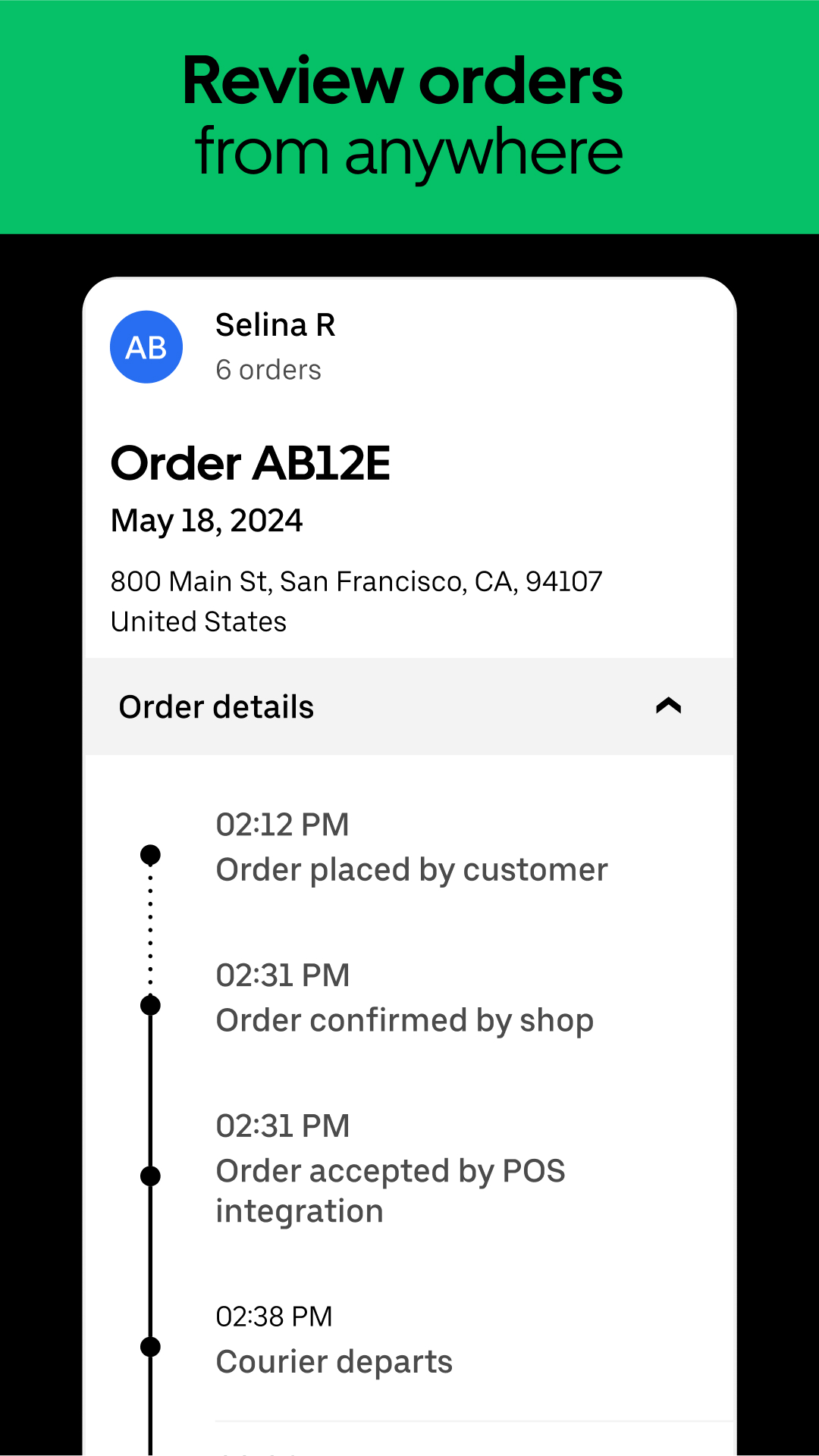This screenshot has width=819, height=1456.
Task: Select the Order confirmed timeline node
Action: tap(150, 1005)
